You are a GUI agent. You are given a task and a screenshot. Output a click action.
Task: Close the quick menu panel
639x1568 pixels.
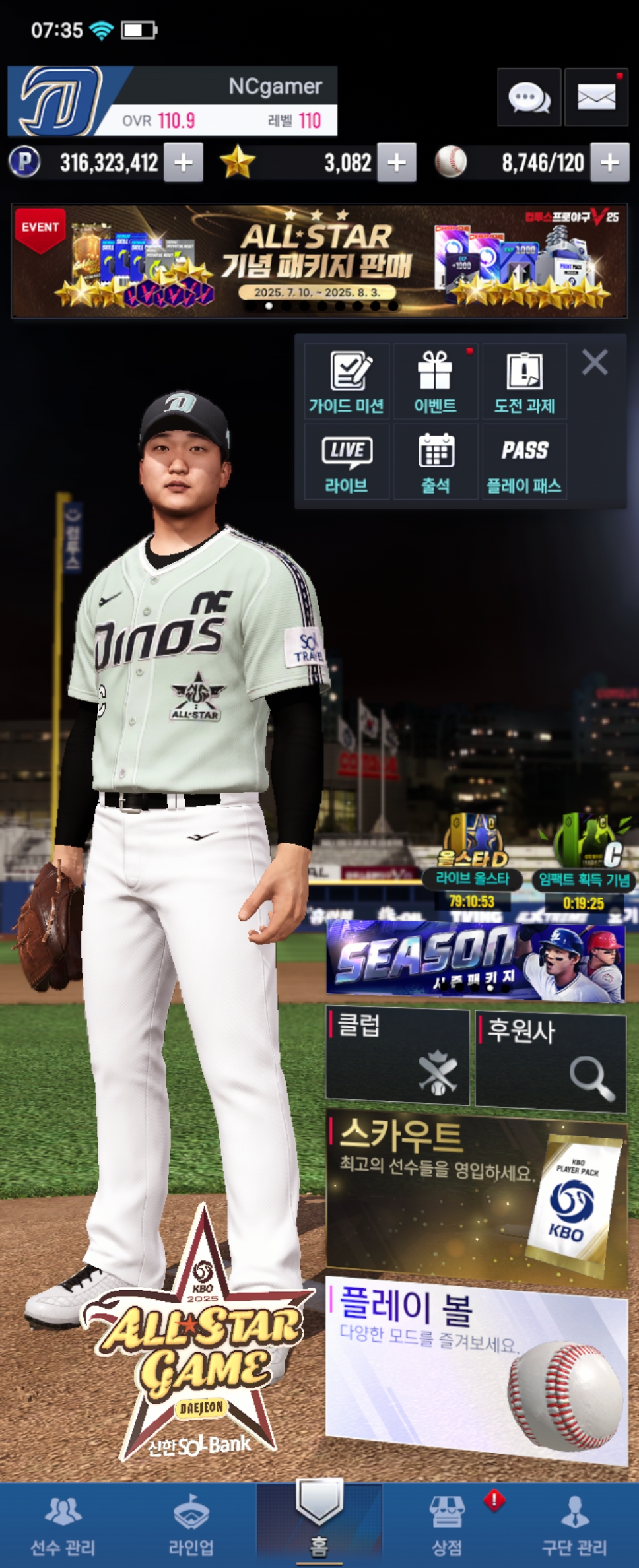594,362
